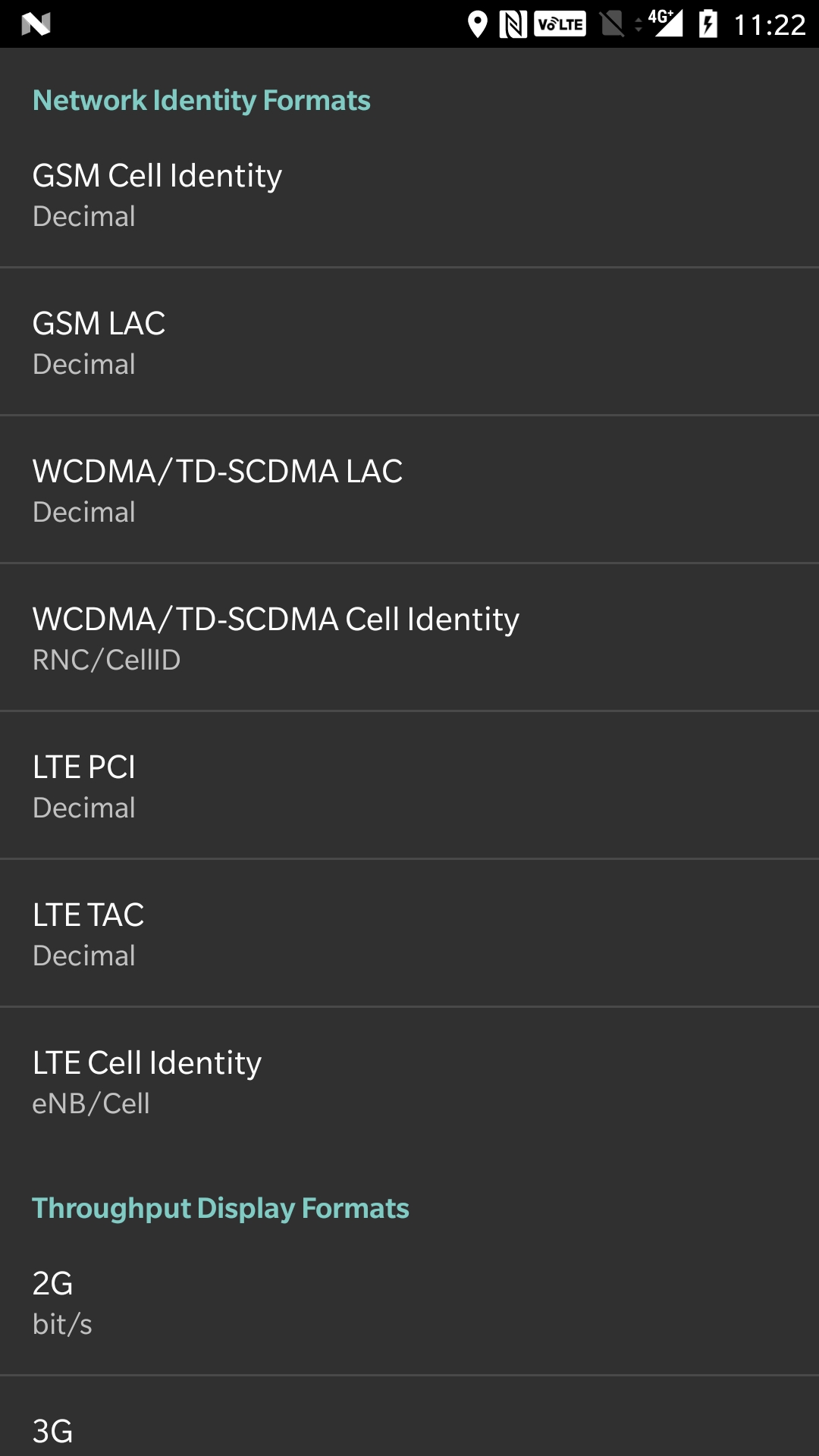The width and height of the screenshot is (819, 1456).
Task: Tap the LTE PCI format row
Action: [409, 786]
